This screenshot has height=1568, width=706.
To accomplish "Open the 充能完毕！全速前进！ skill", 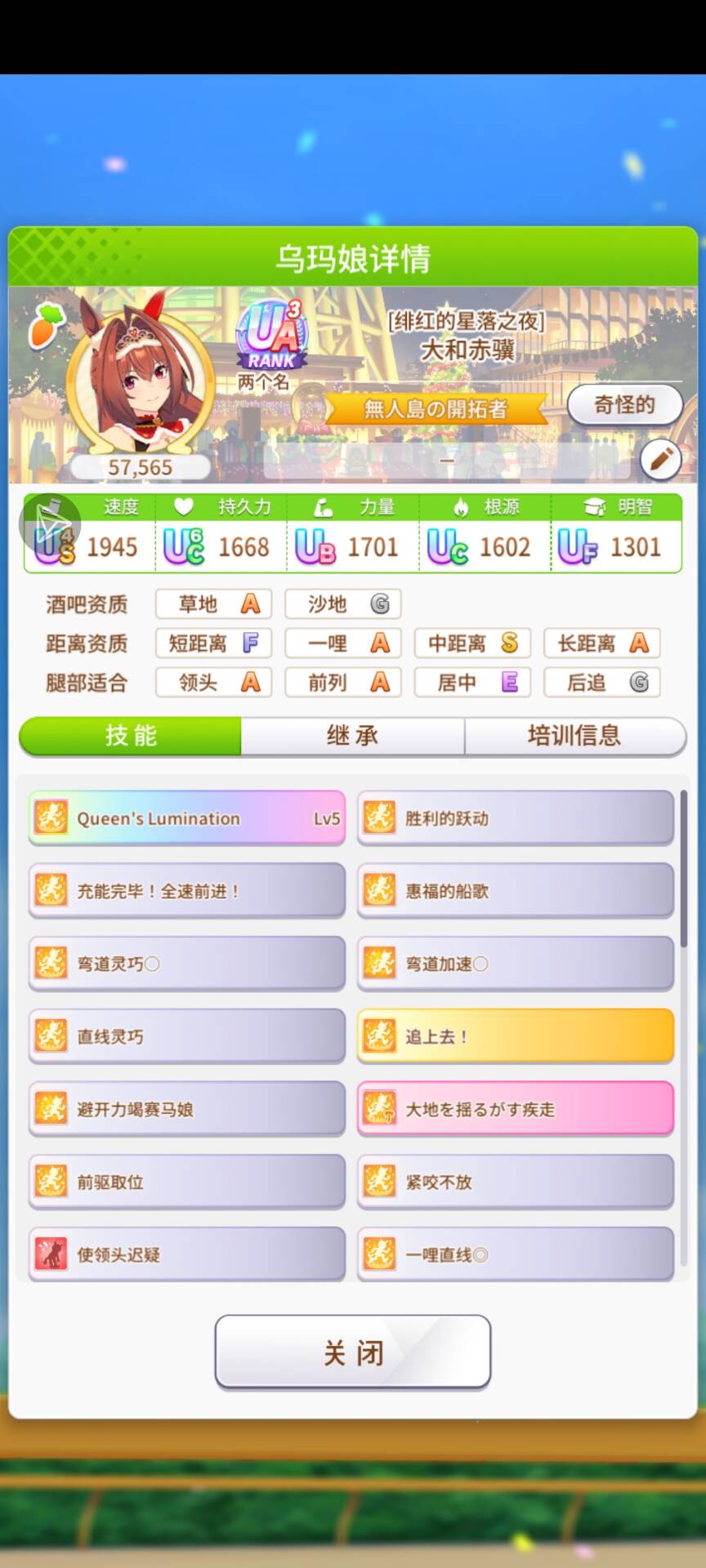I will pyautogui.click(x=187, y=891).
